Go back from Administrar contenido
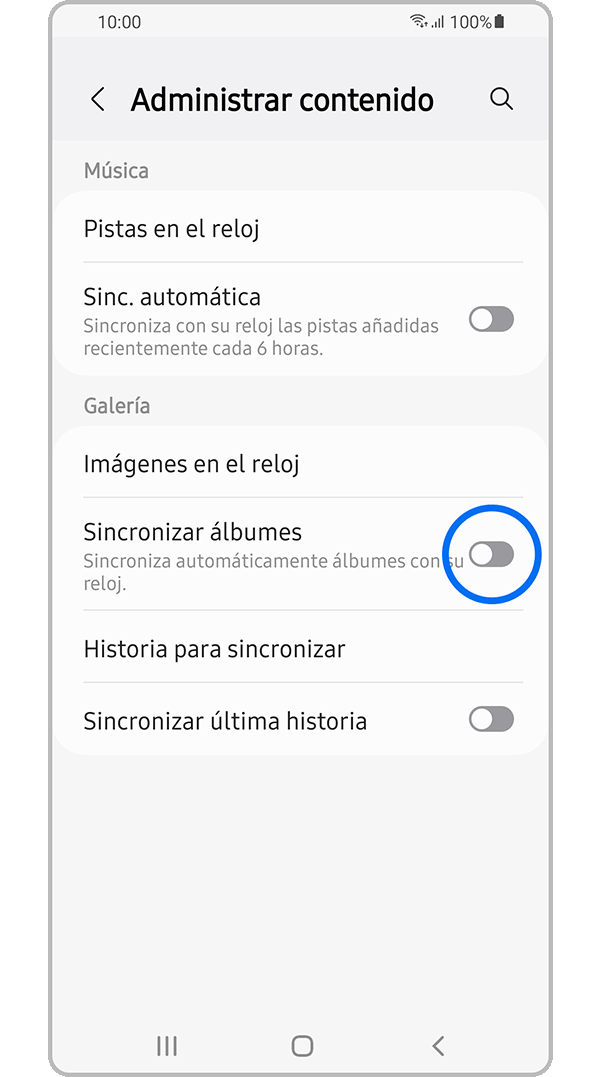The width and height of the screenshot is (600, 1077). [98, 100]
